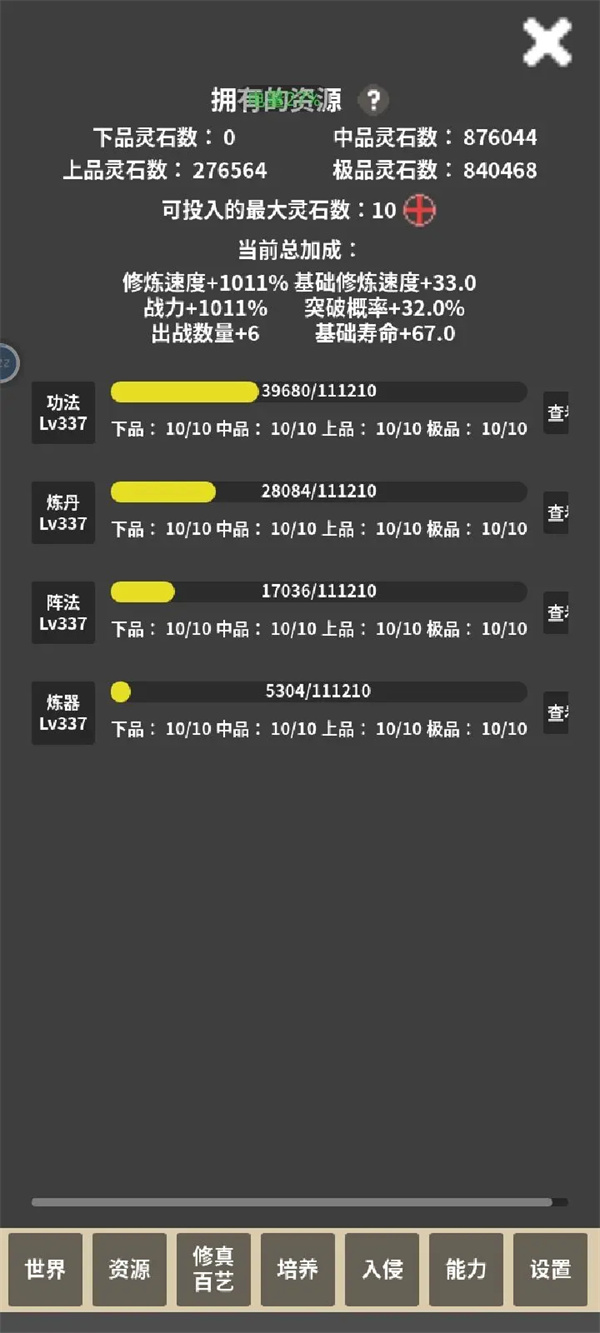The height and width of the screenshot is (1333, 600).
Task: View details for the 炼丹 row
Action: pos(556,512)
